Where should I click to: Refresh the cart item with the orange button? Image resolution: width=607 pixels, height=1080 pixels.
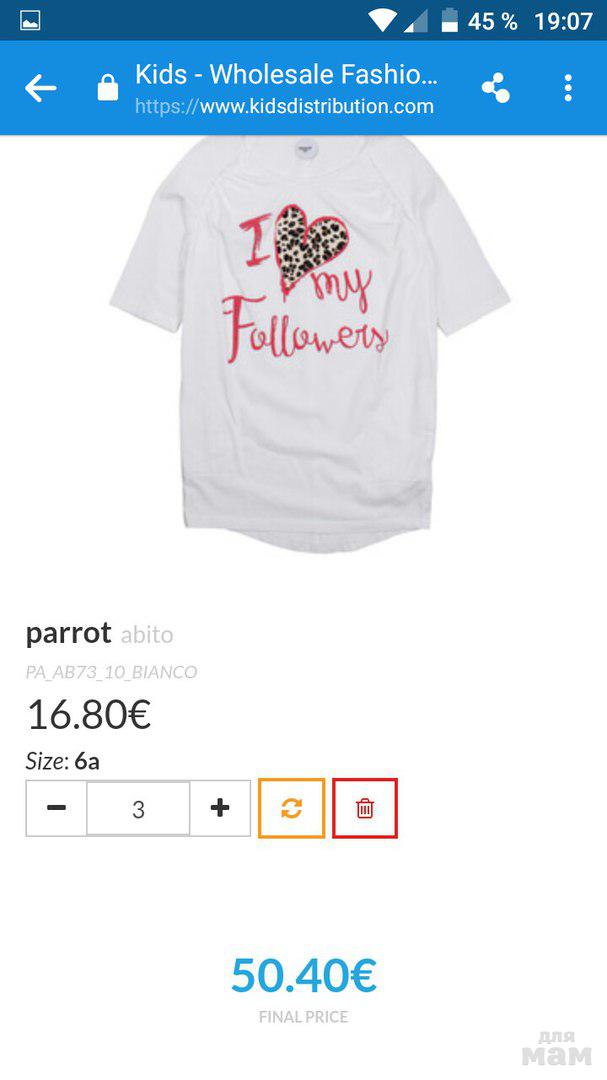(x=291, y=808)
